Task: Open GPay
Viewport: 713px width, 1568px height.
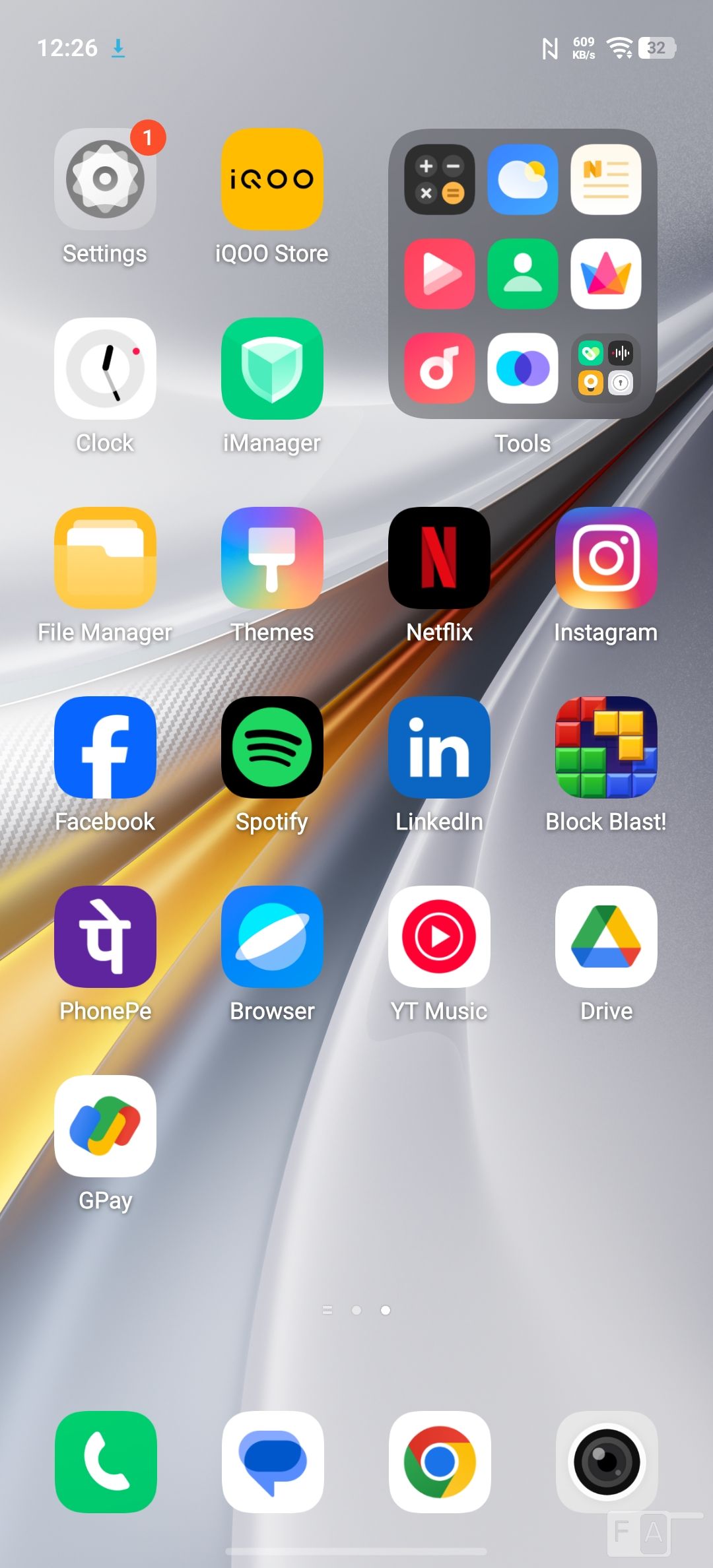Action: (x=105, y=1126)
